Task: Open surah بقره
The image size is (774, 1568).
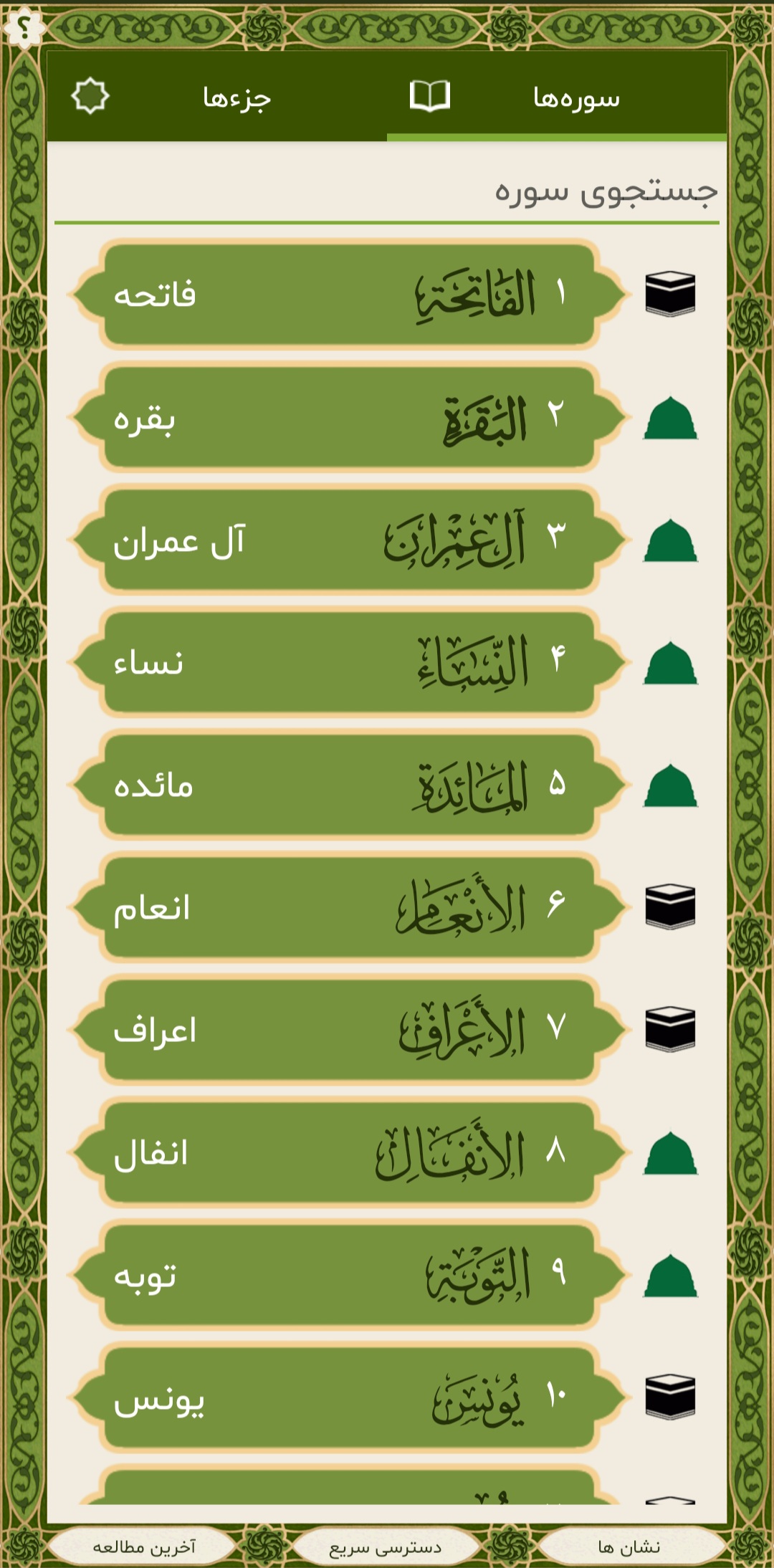Action: pyautogui.click(x=348, y=418)
